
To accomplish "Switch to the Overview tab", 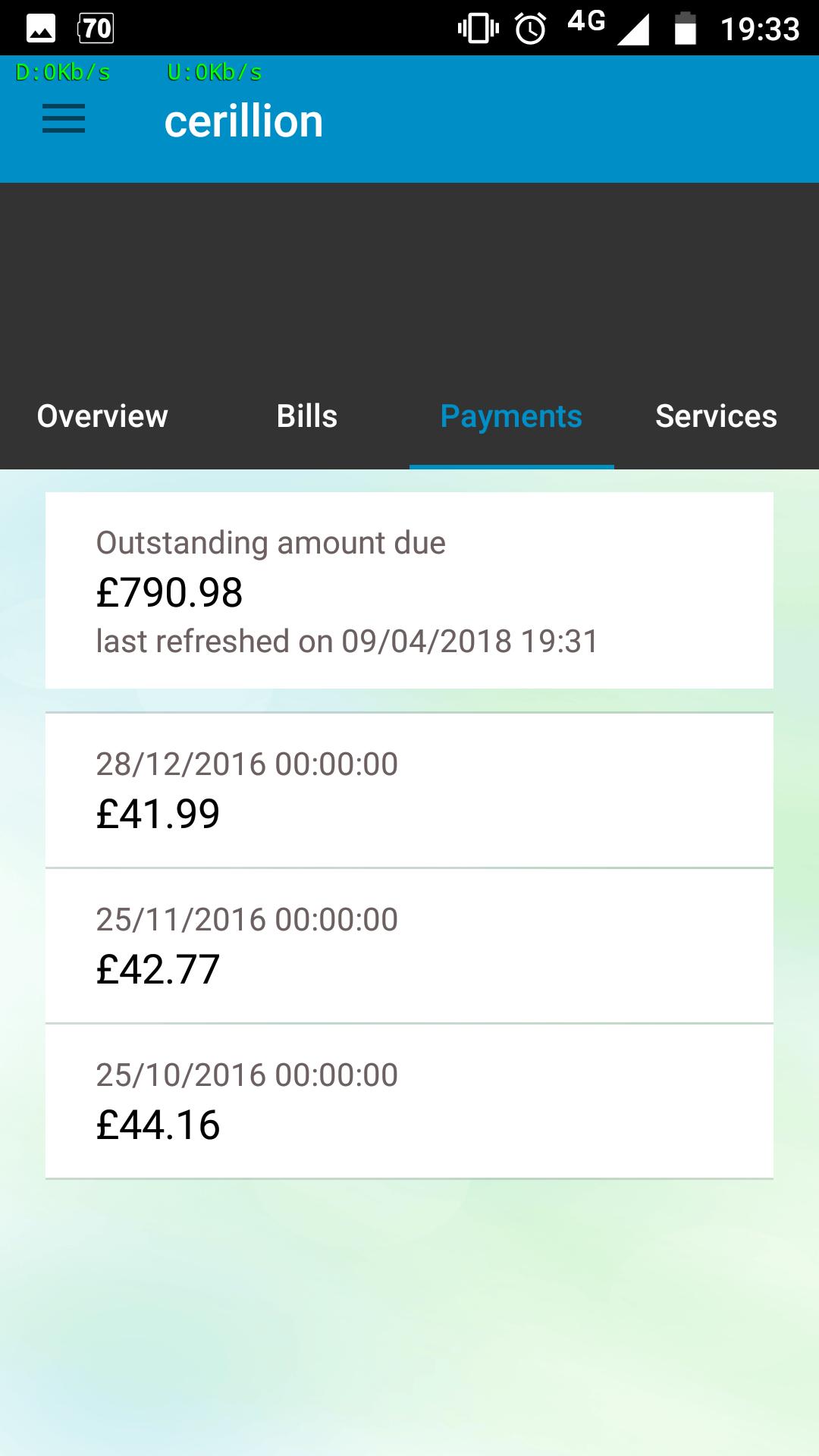I will (x=102, y=416).
